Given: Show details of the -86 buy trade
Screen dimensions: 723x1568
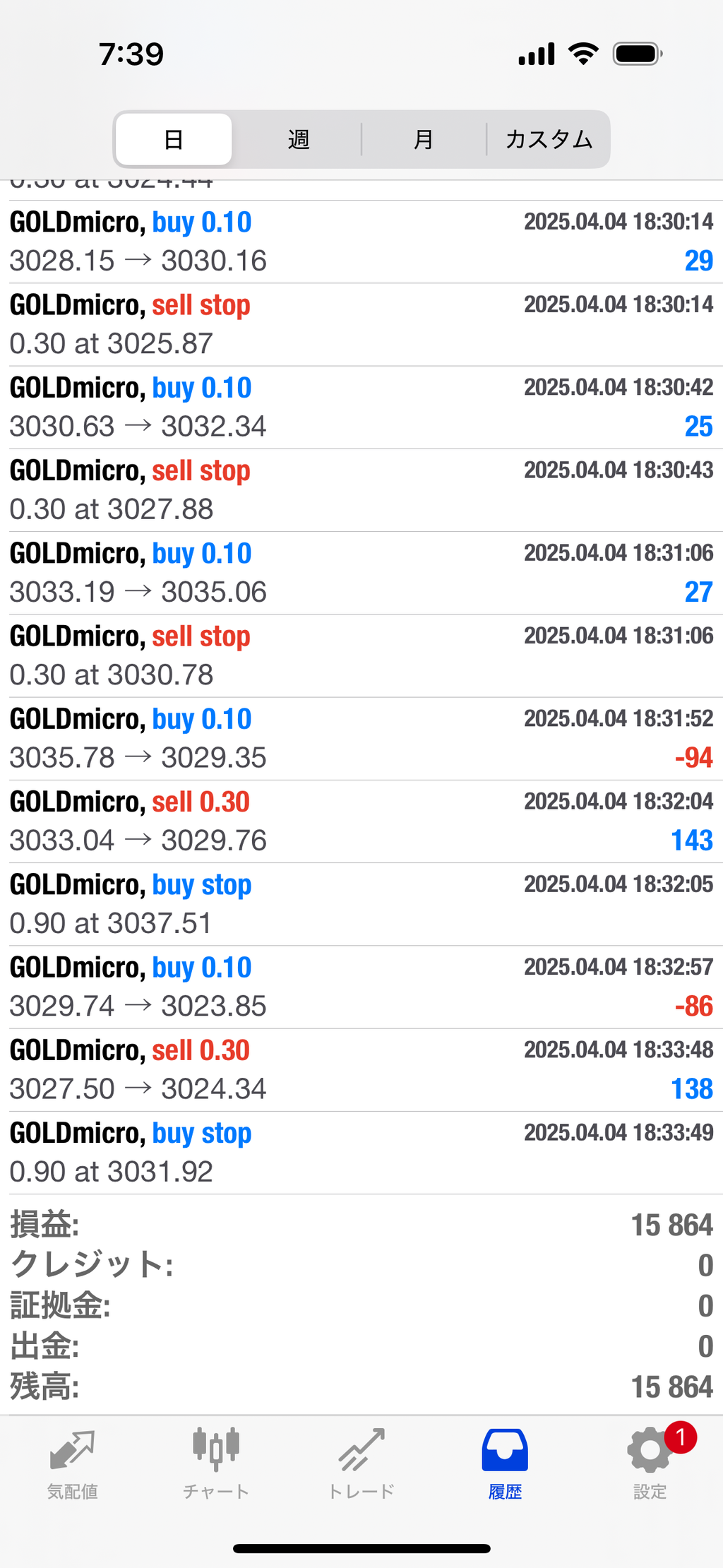Looking at the screenshot, I should 361,986.
